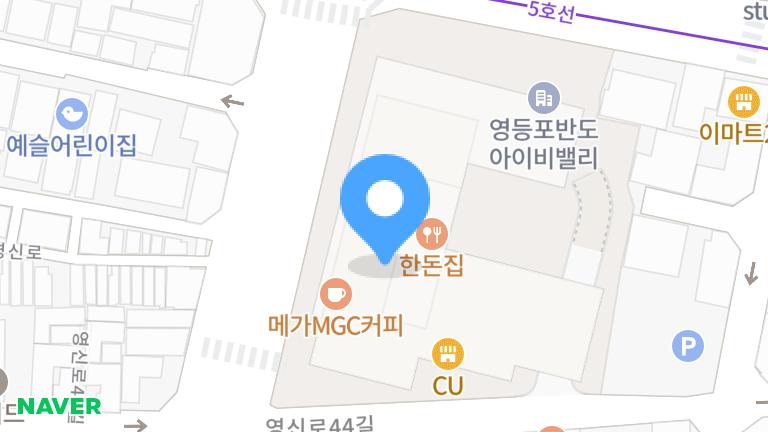Open the 한돈집 restaurant marker
This screenshot has height=432, width=768.
tap(432, 235)
